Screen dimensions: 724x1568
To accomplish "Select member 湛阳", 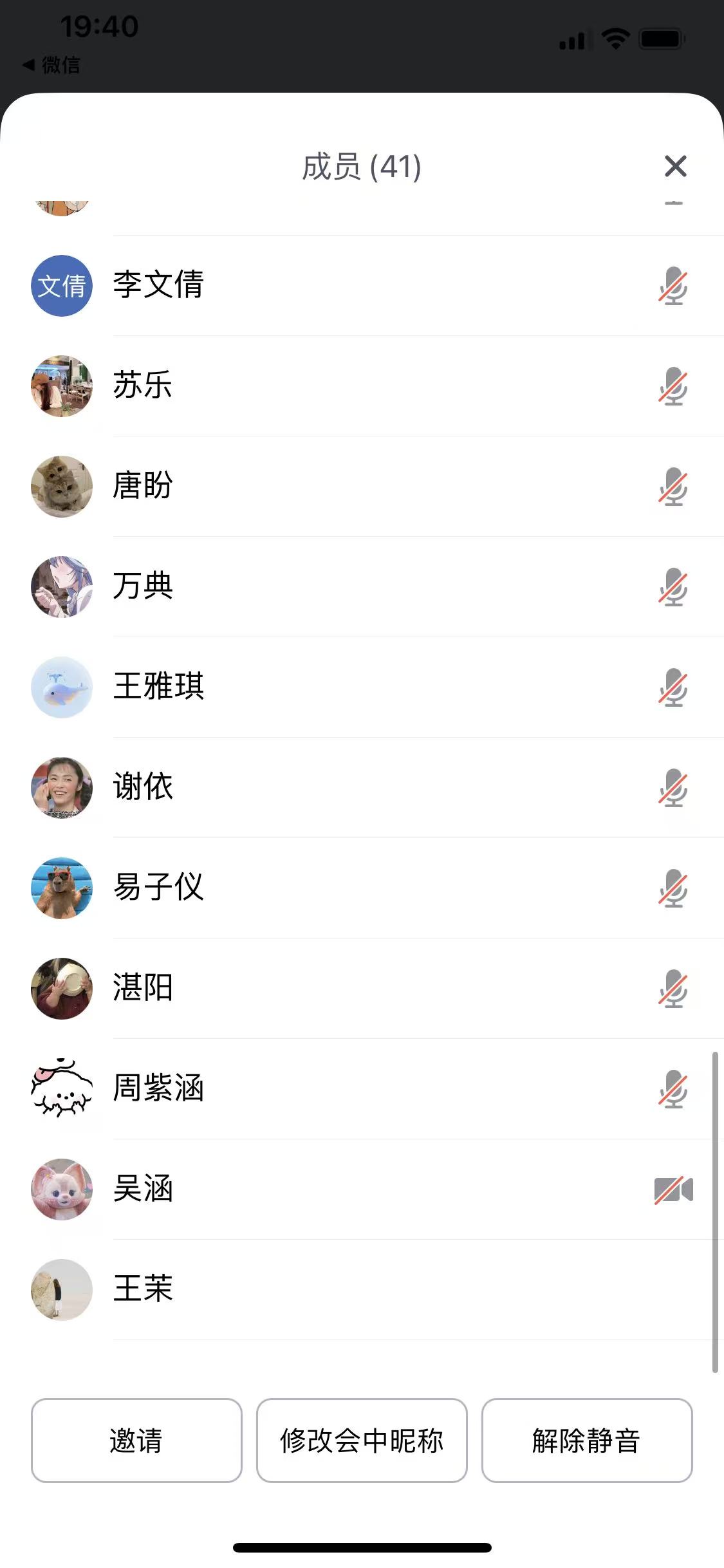I will coord(143,988).
